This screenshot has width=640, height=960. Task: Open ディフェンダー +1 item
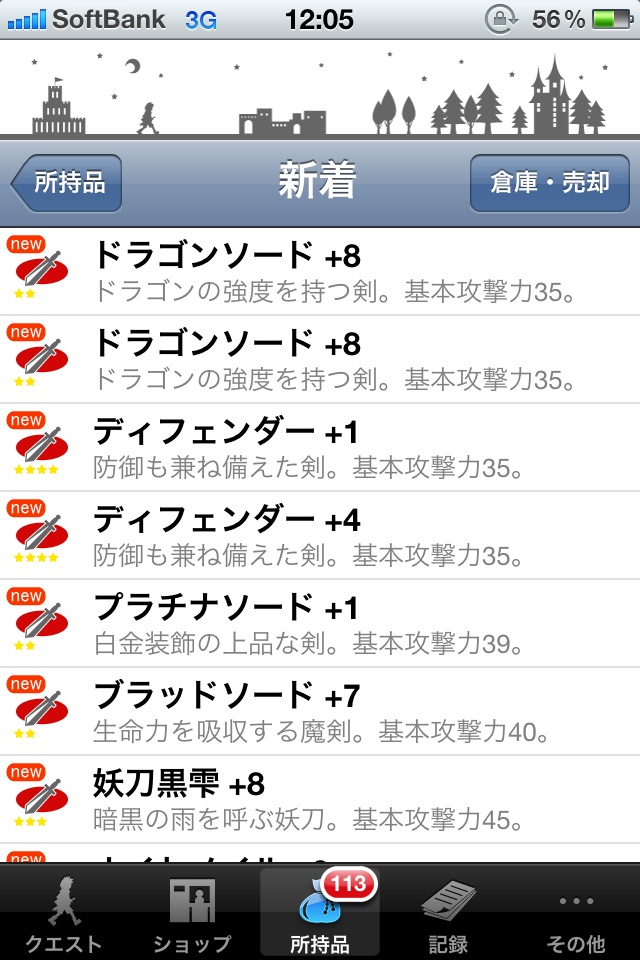tap(320, 448)
